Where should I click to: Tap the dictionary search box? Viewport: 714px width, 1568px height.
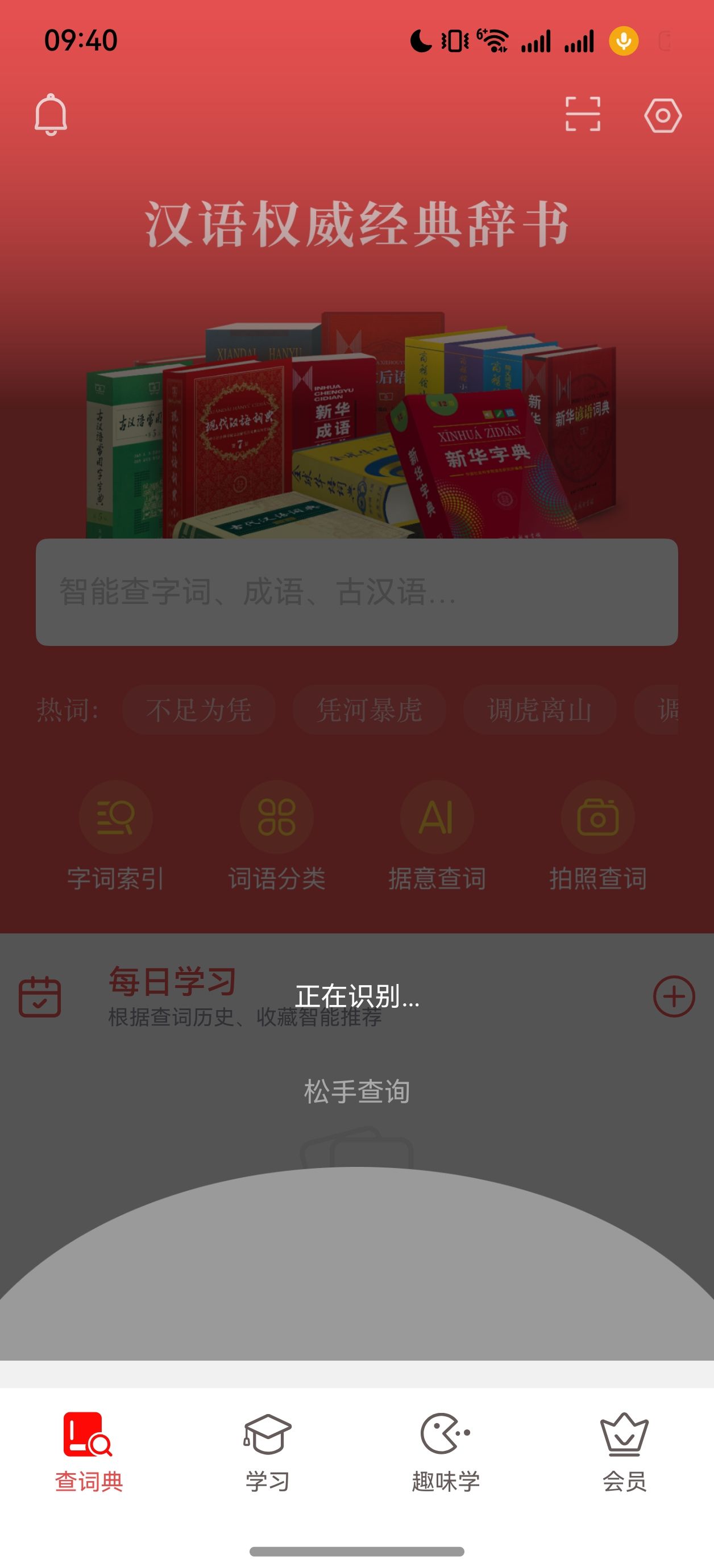[x=356, y=591]
